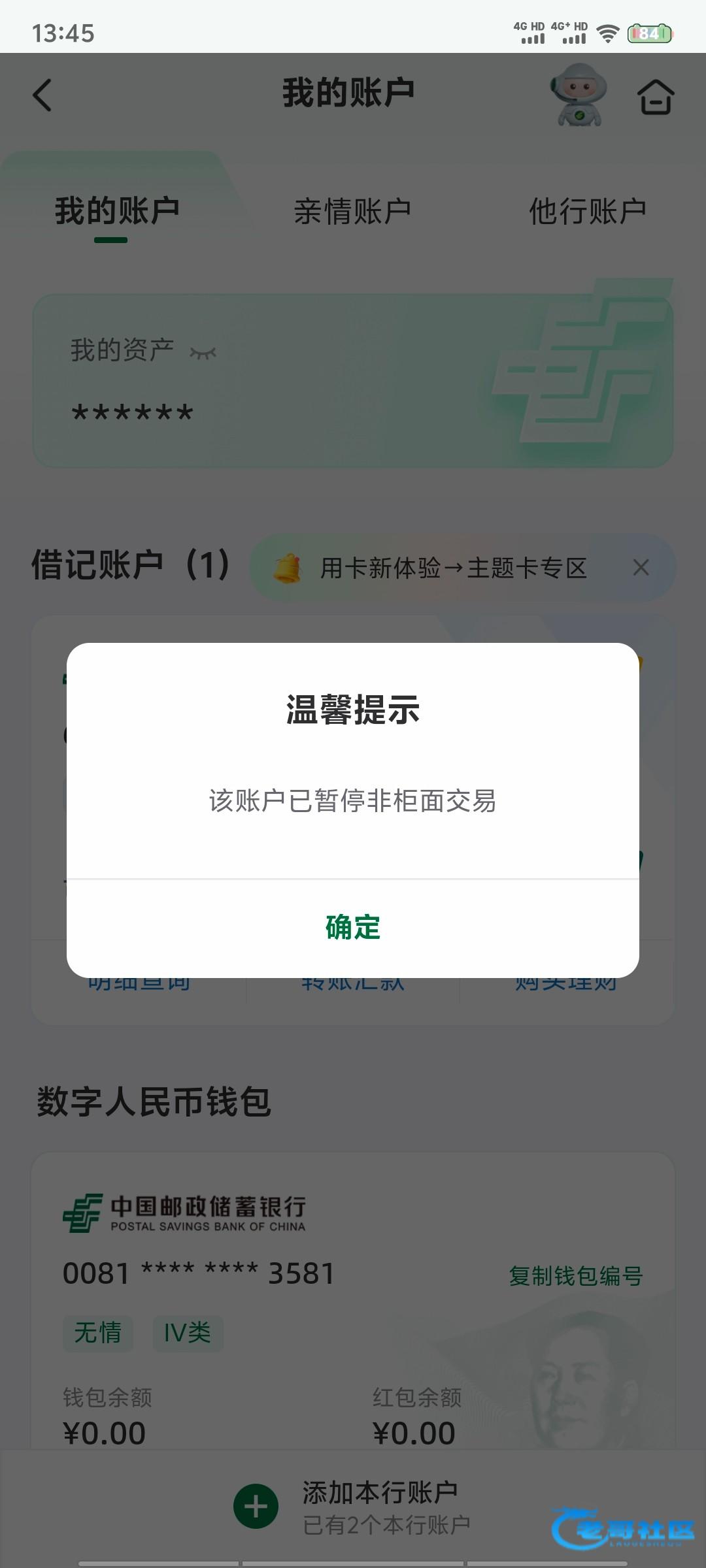This screenshot has width=706, height=1568.
Task: Dismiss the 用卡新体验 banner
Action: tap(641, 567)
